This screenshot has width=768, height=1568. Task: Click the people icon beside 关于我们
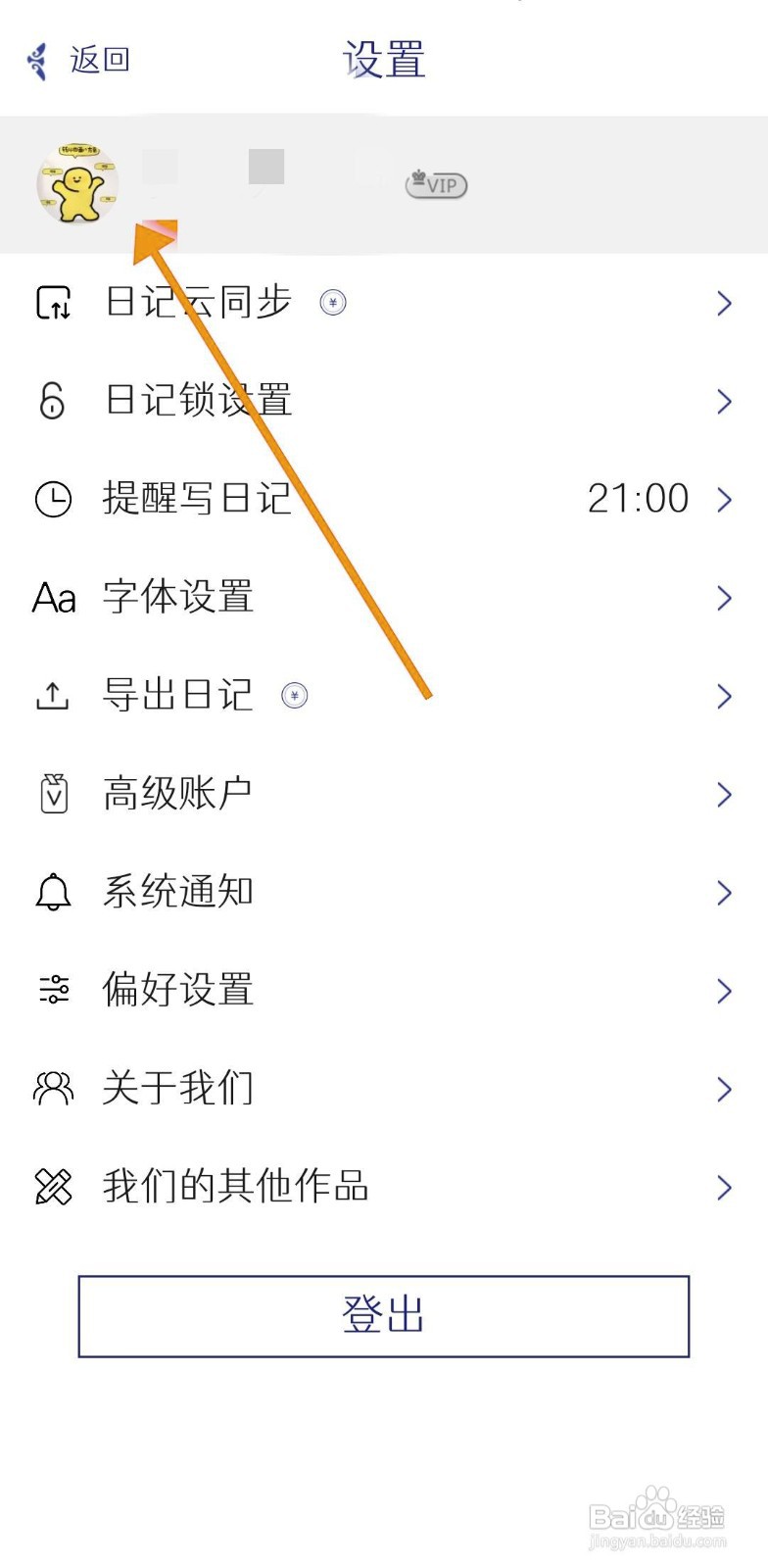[53, 1089]
